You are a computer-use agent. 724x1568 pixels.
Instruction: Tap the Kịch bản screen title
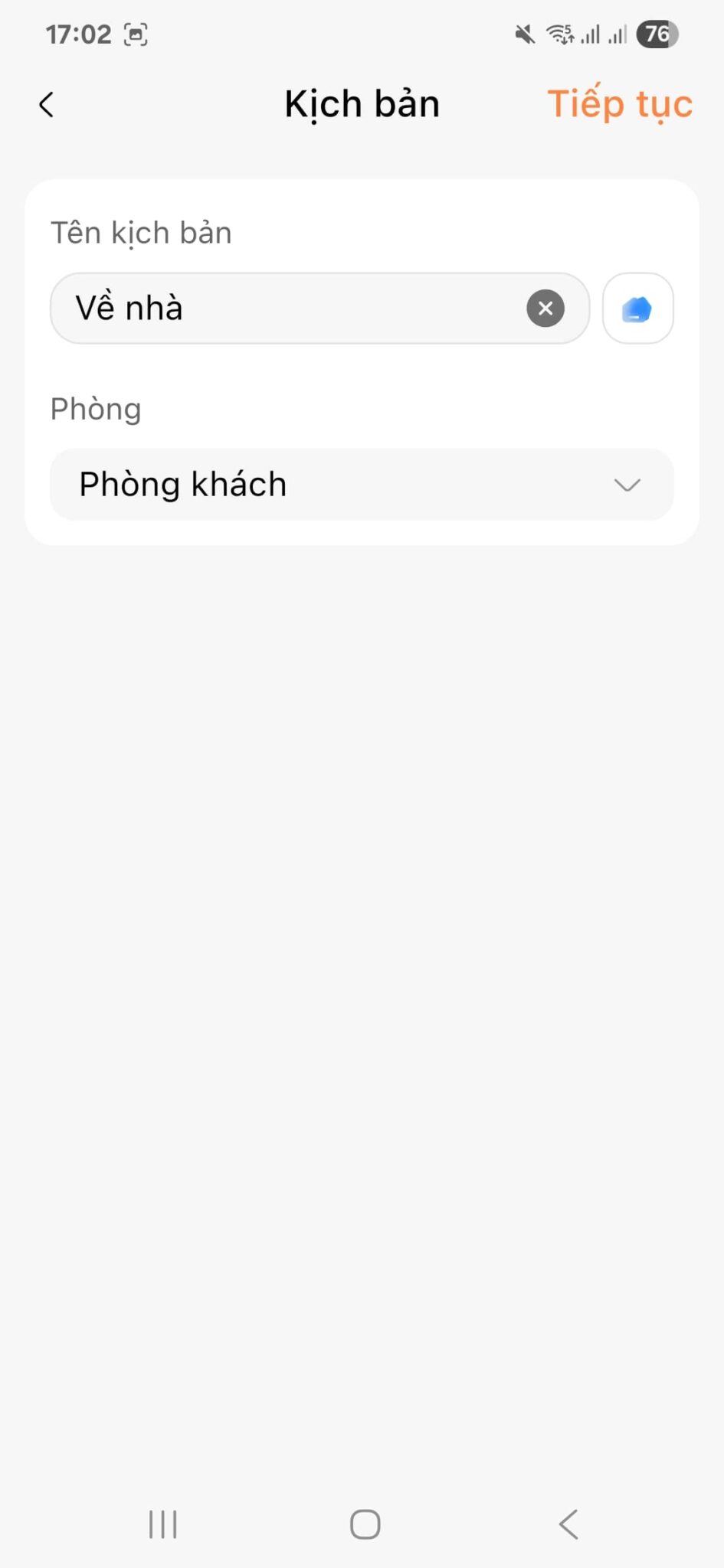click(362, 104)
